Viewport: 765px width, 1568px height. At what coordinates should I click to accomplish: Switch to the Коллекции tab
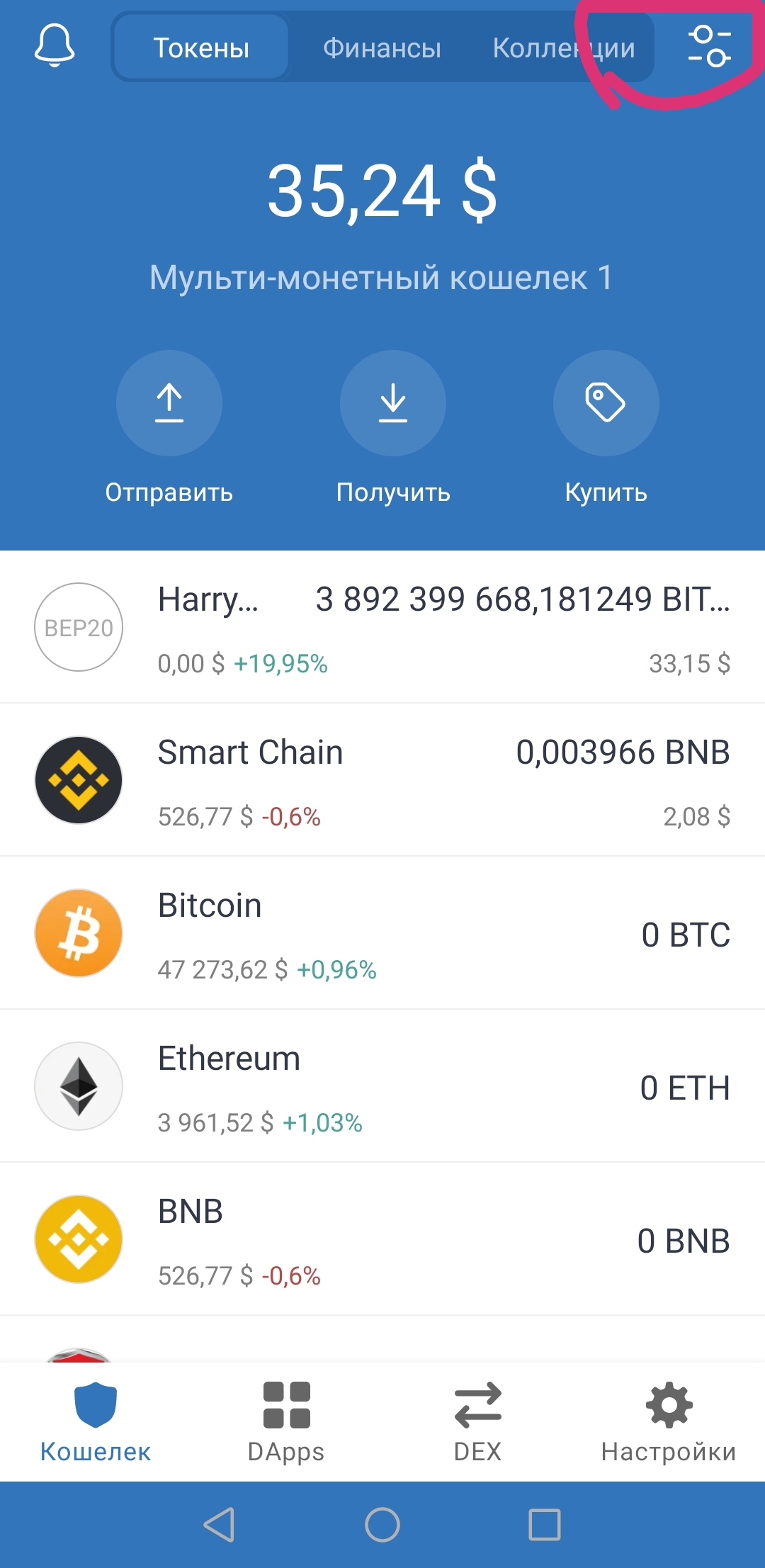563,48
